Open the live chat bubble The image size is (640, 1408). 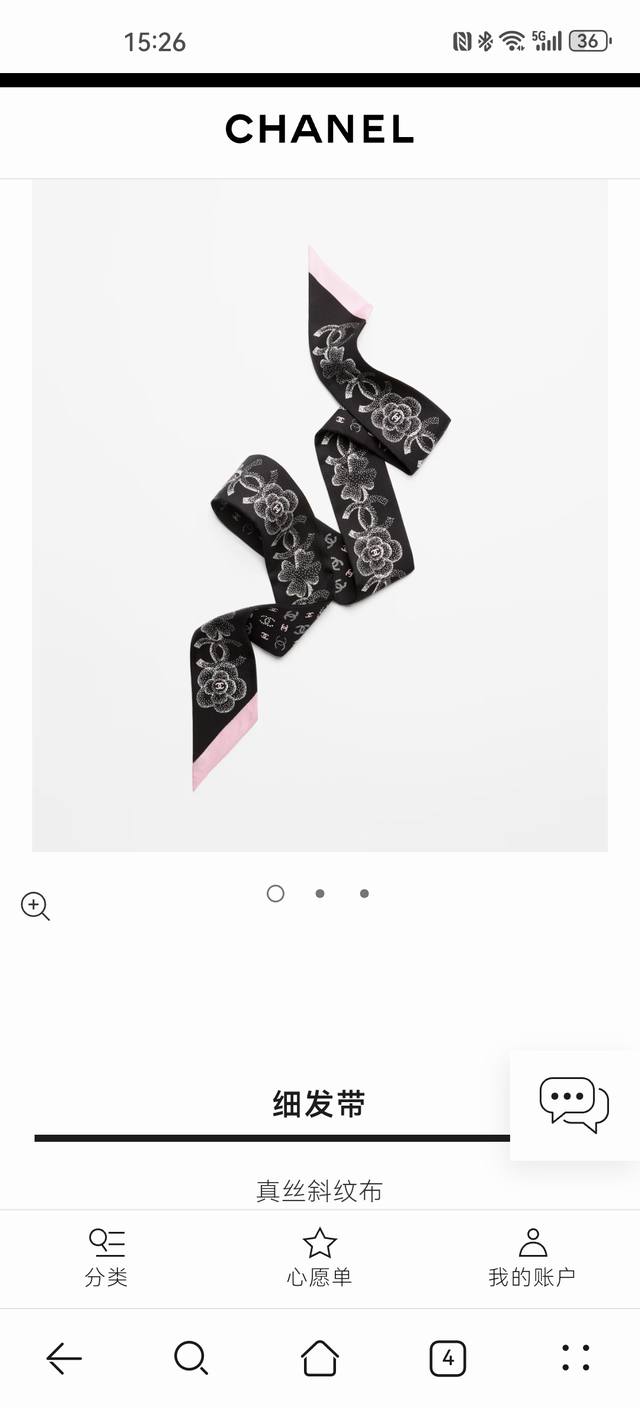click(x=574, y=1104)
